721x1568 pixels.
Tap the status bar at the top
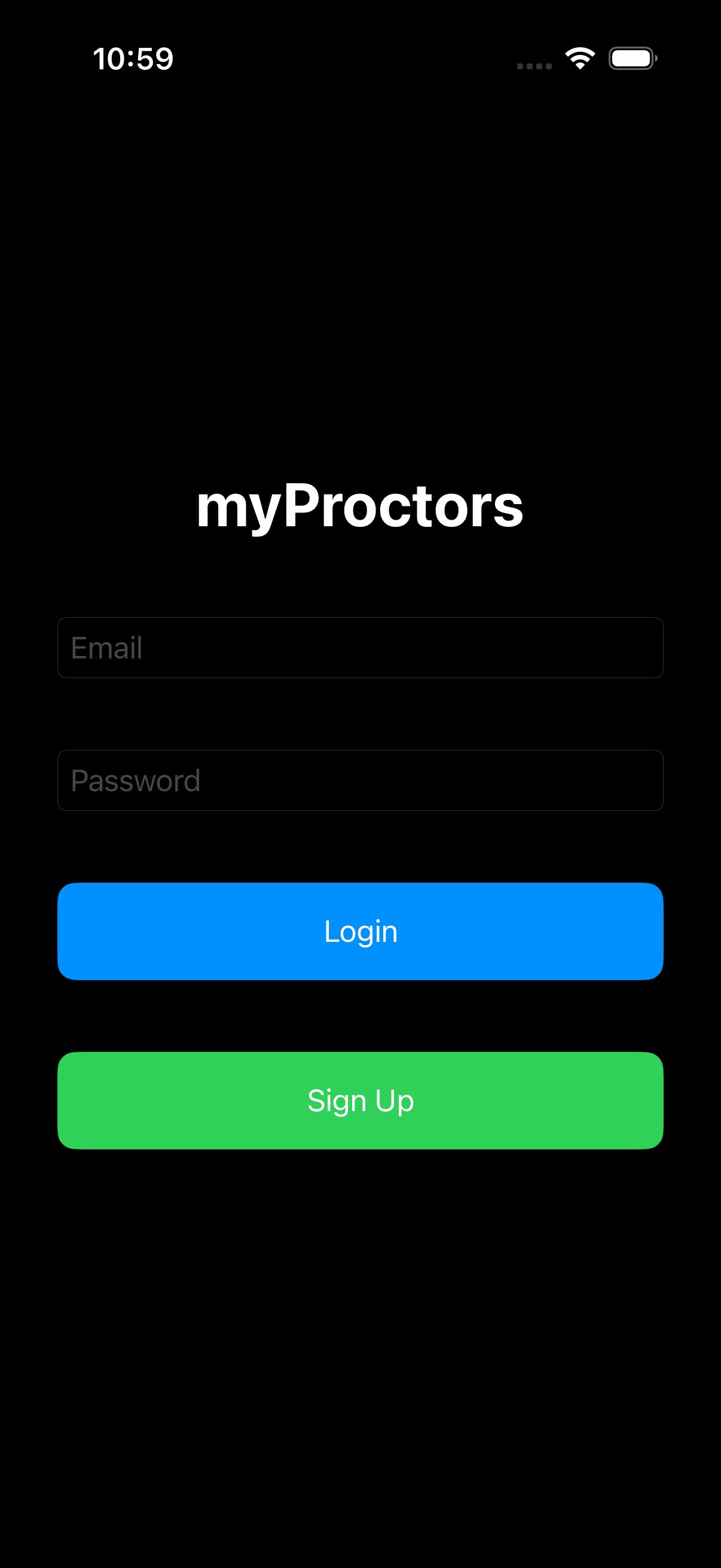click(x=360, y=58)
